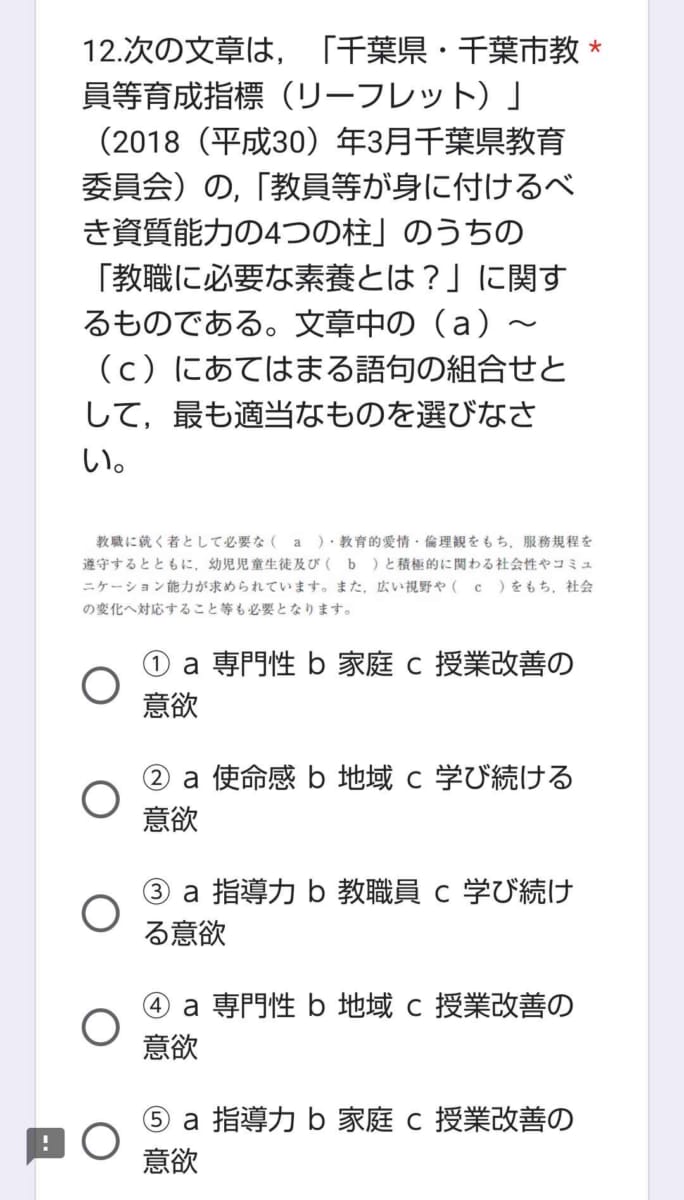Choose answer ② 使命感 地域 学び続ける意欲

point(101,799)
